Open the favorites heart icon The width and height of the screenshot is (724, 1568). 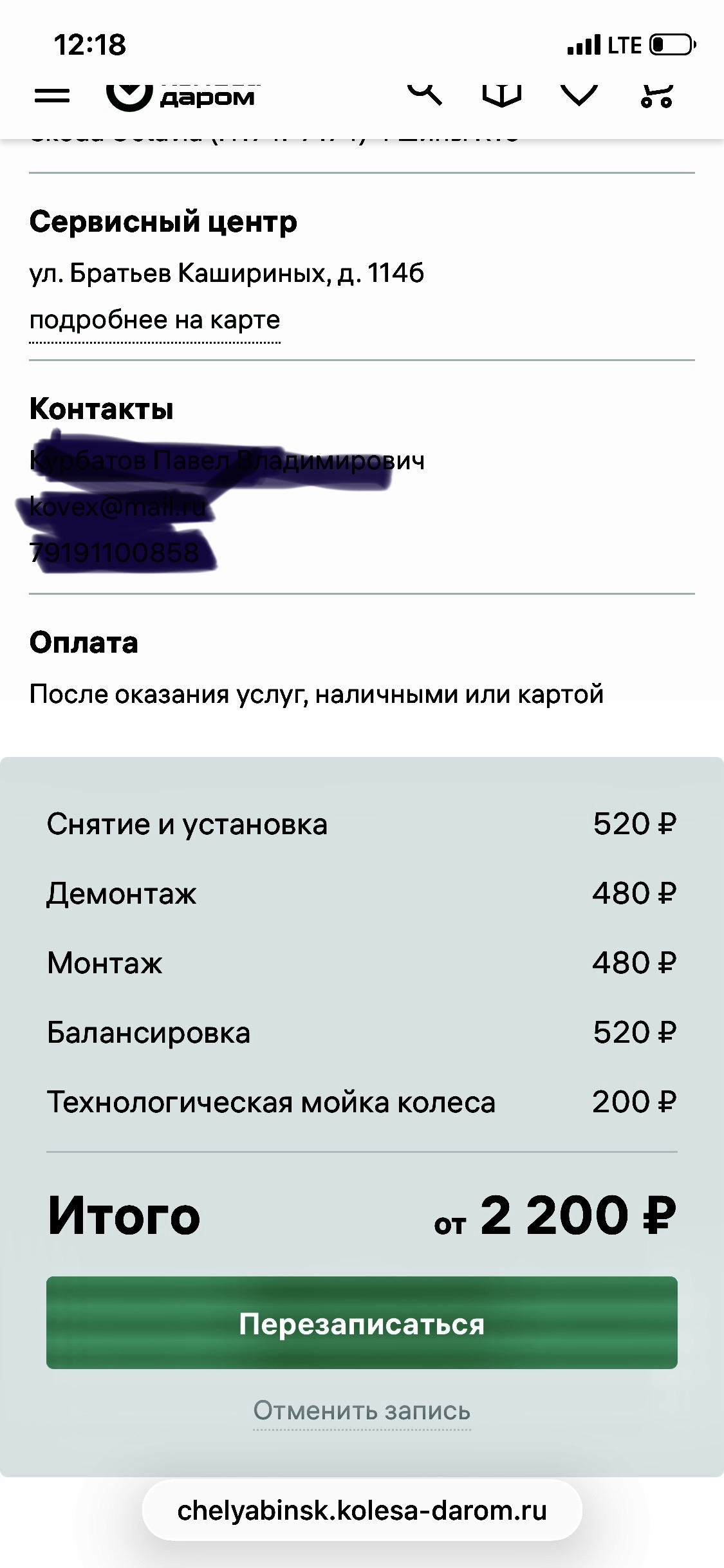pos(579,95)
